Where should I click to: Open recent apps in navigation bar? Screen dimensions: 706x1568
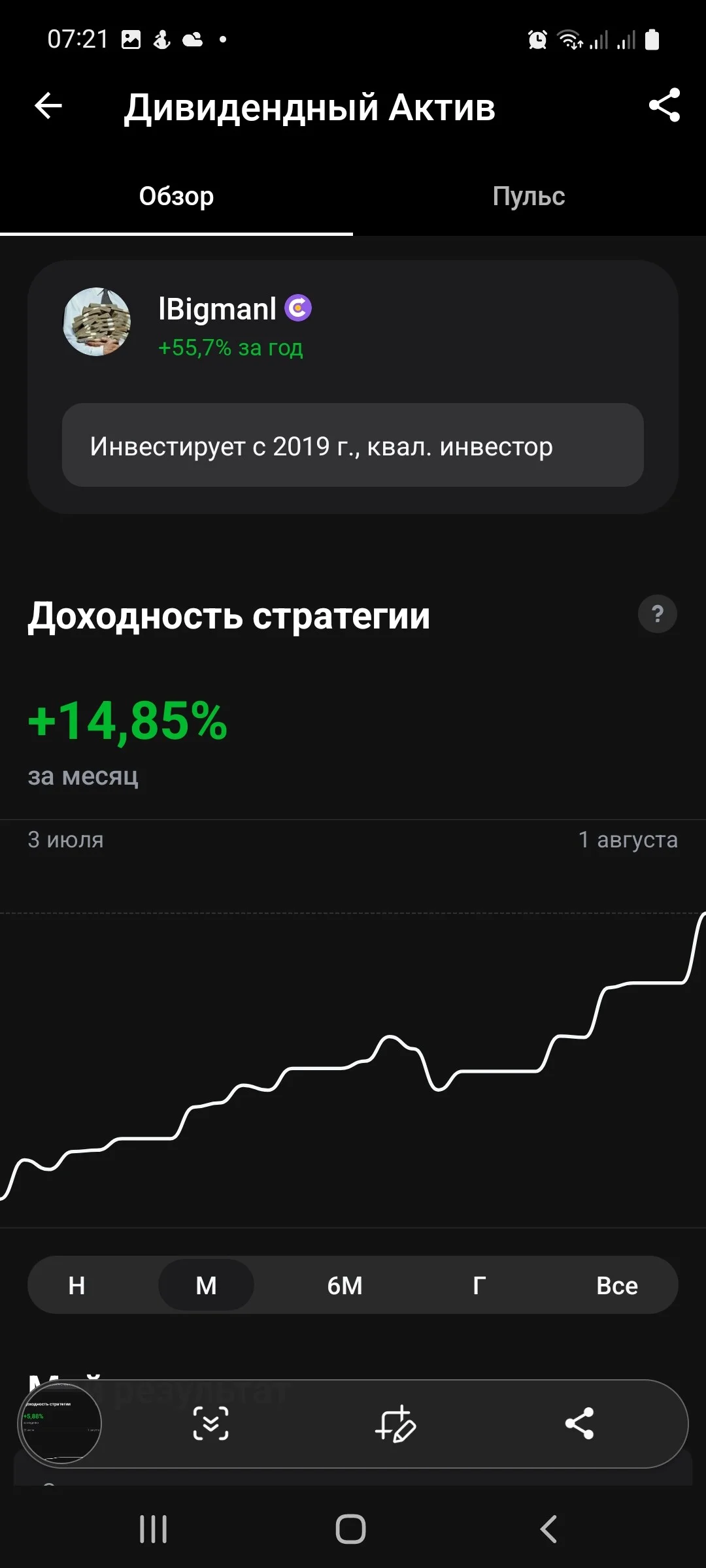tap(154, 1529)
